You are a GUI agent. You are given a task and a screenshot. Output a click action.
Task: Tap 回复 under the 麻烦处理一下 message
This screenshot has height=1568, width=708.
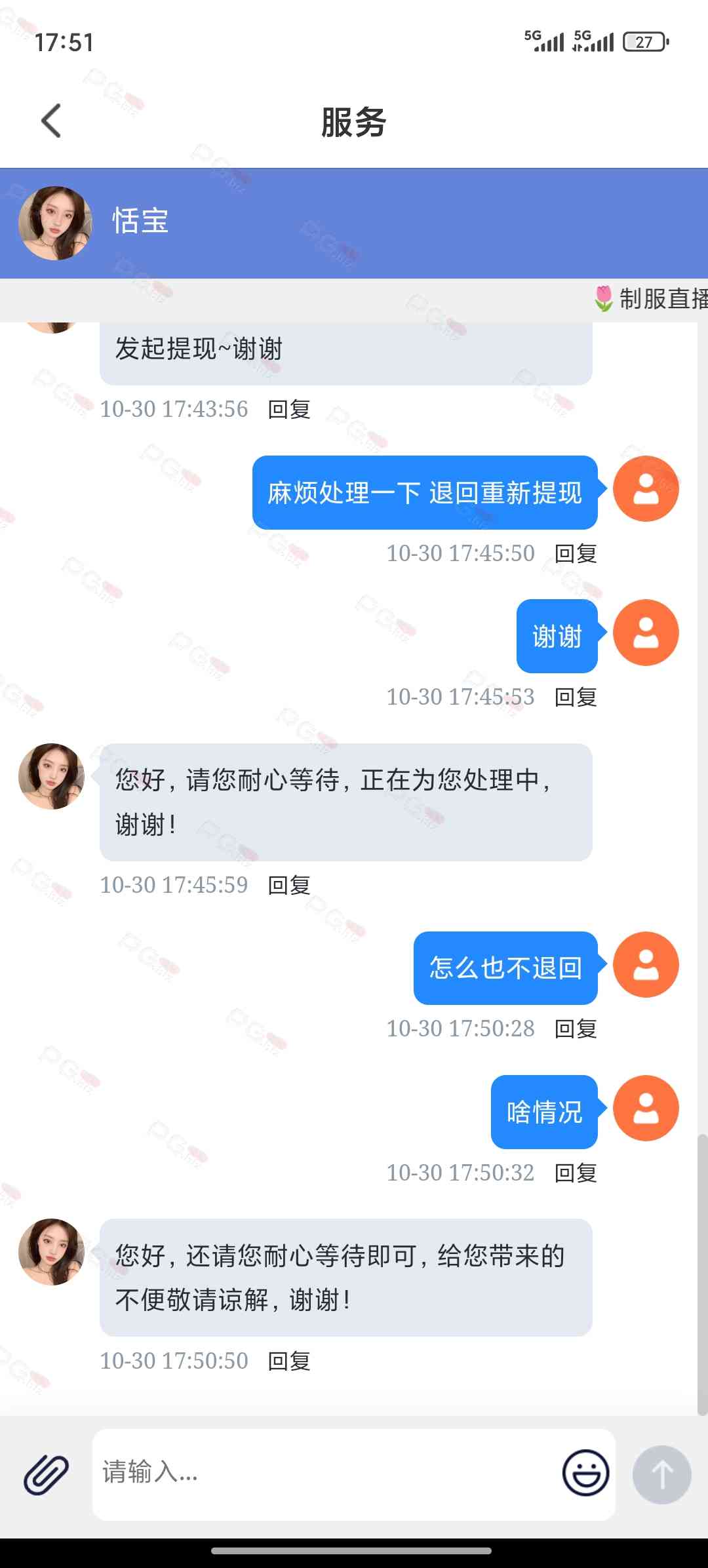pyautogui.click(x=576, y=554)
